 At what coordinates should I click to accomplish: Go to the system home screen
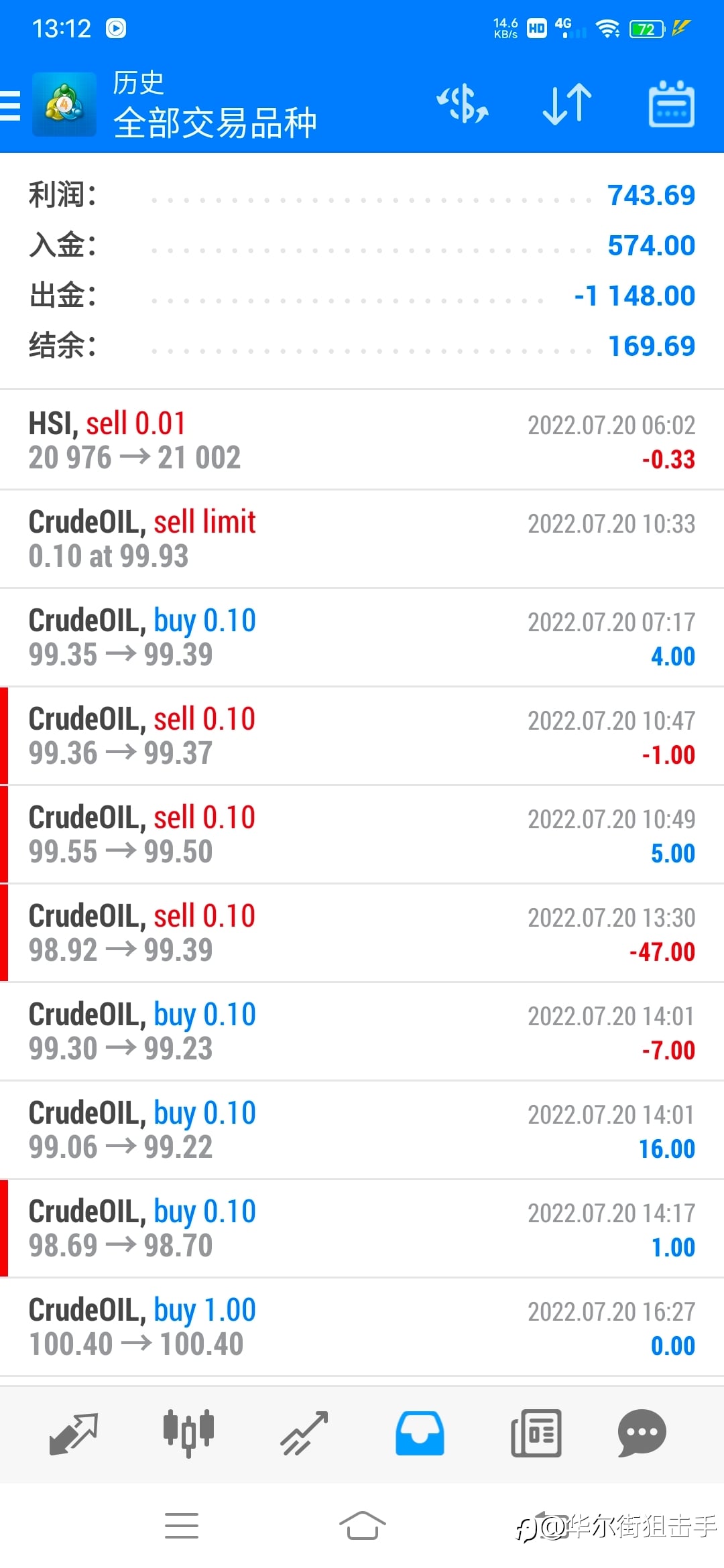362,1526
